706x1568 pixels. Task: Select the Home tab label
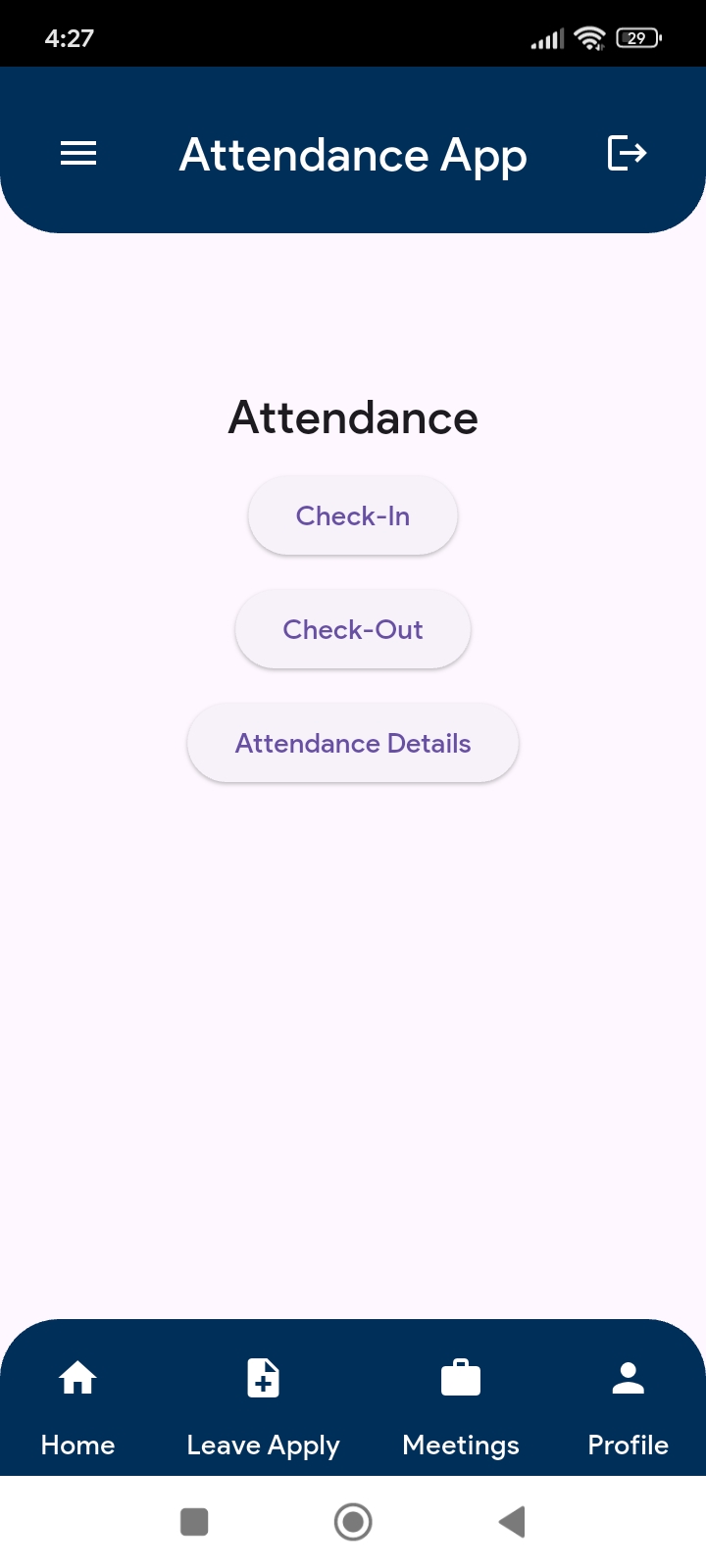tap(77, 1445)
